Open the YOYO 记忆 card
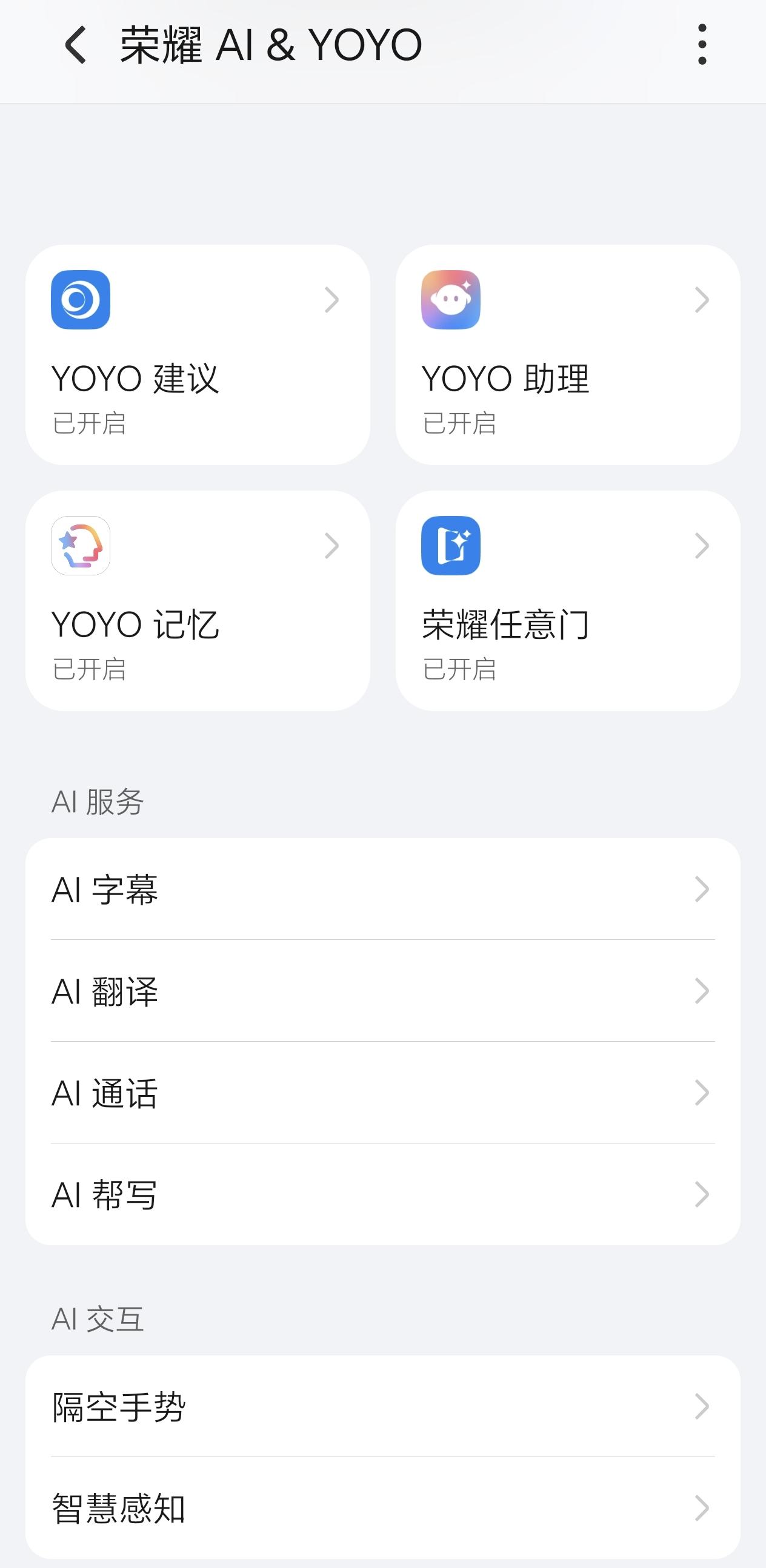The width and height of the screenshot is (766, 1568). pyautogui.click(x=198, y=601)
